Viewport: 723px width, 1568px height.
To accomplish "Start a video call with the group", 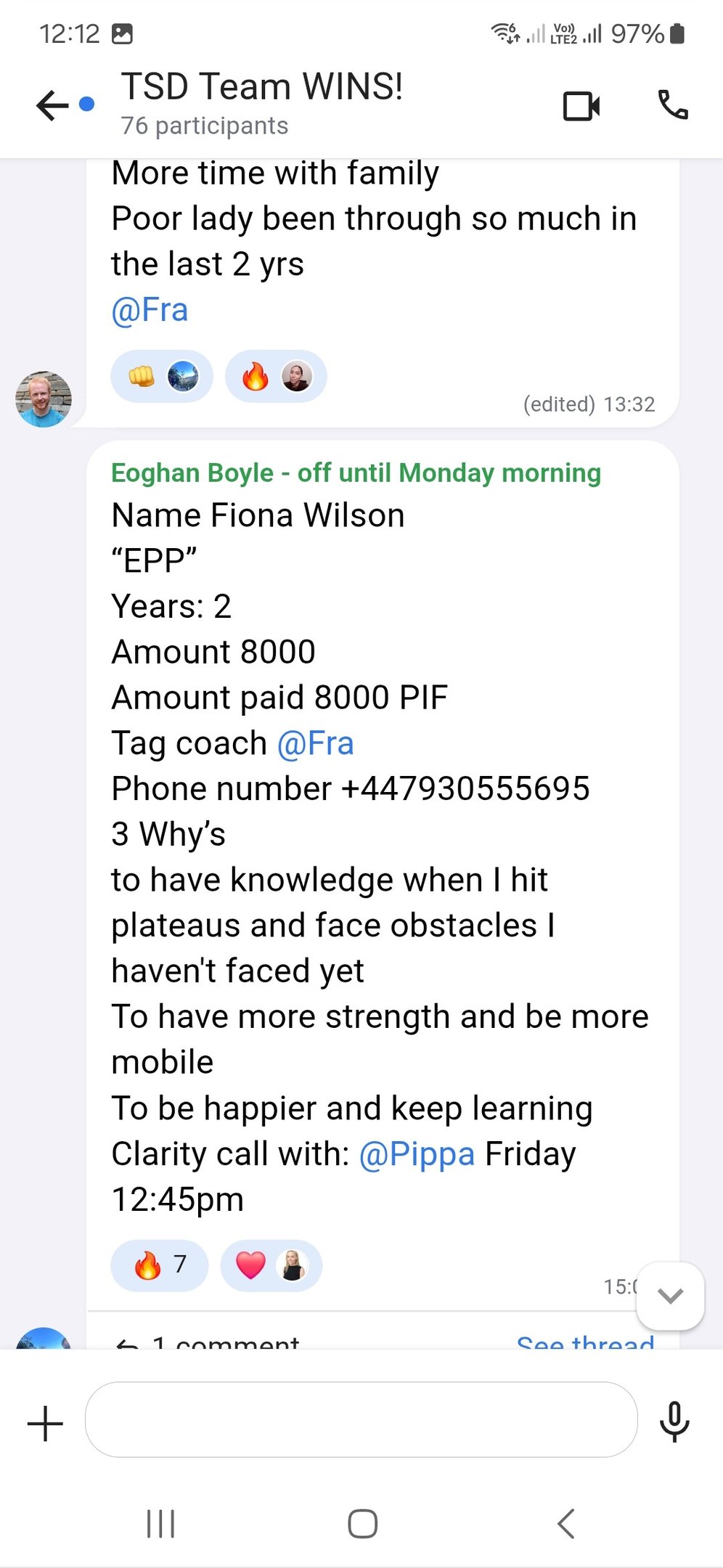I will pyautogui.click(x=581, y=106).
